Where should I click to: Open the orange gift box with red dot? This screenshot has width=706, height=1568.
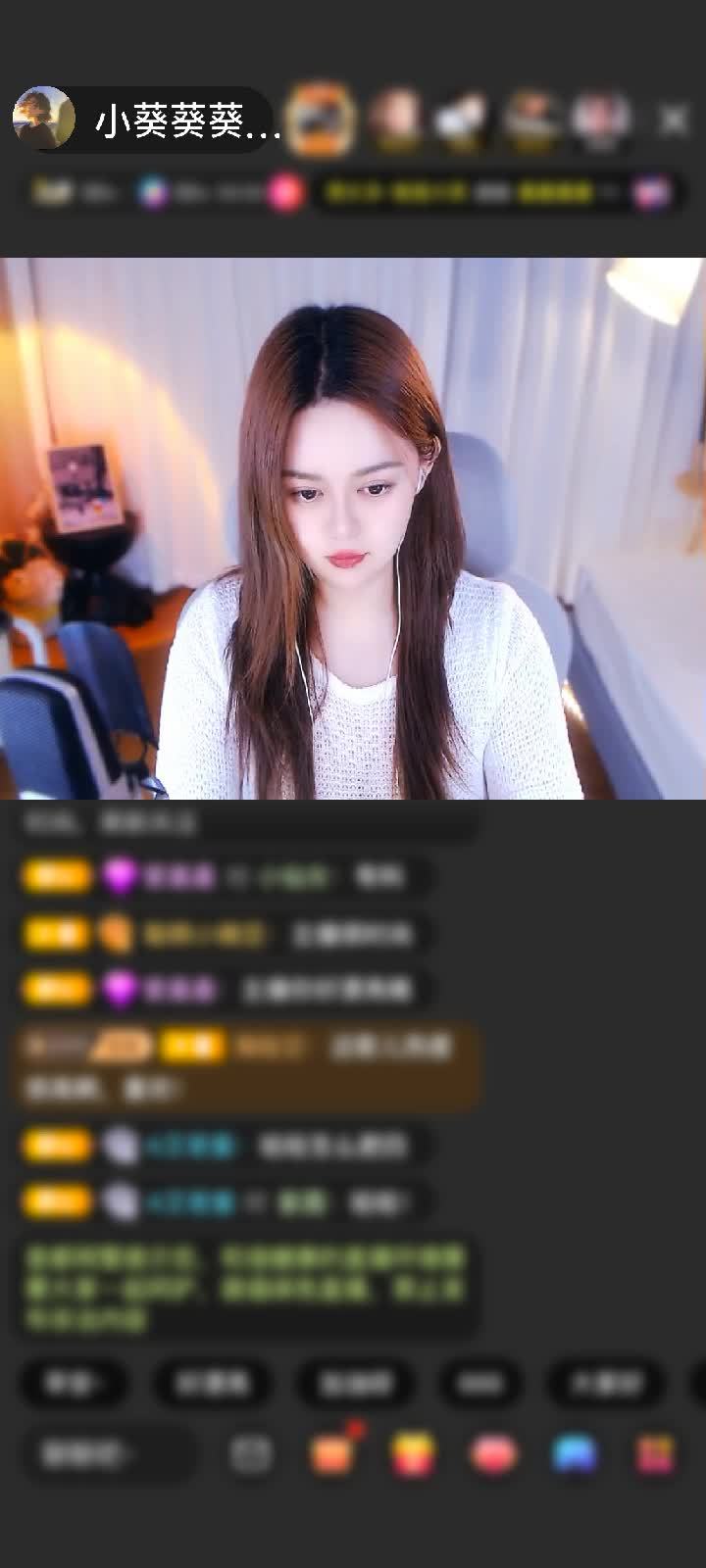332,1454
